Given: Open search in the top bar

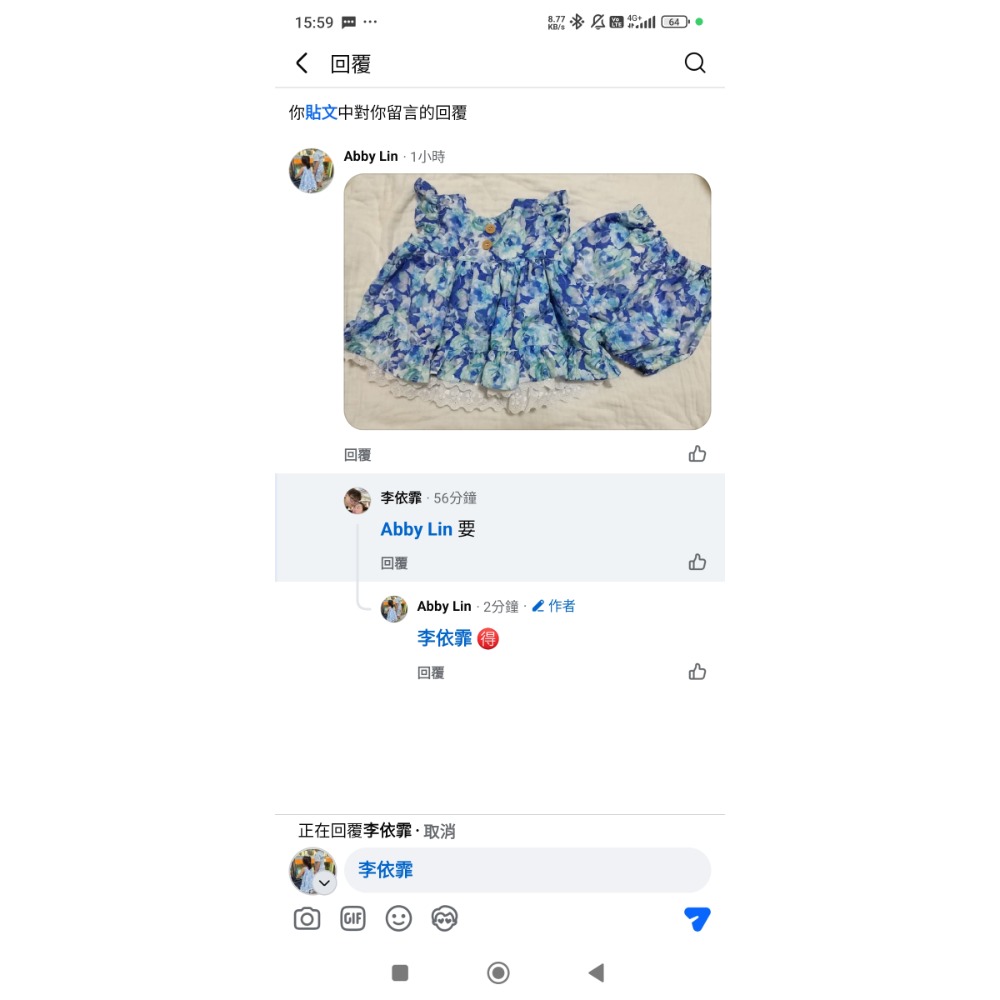Looking at the screenshot, I should (x=695, y=64).
